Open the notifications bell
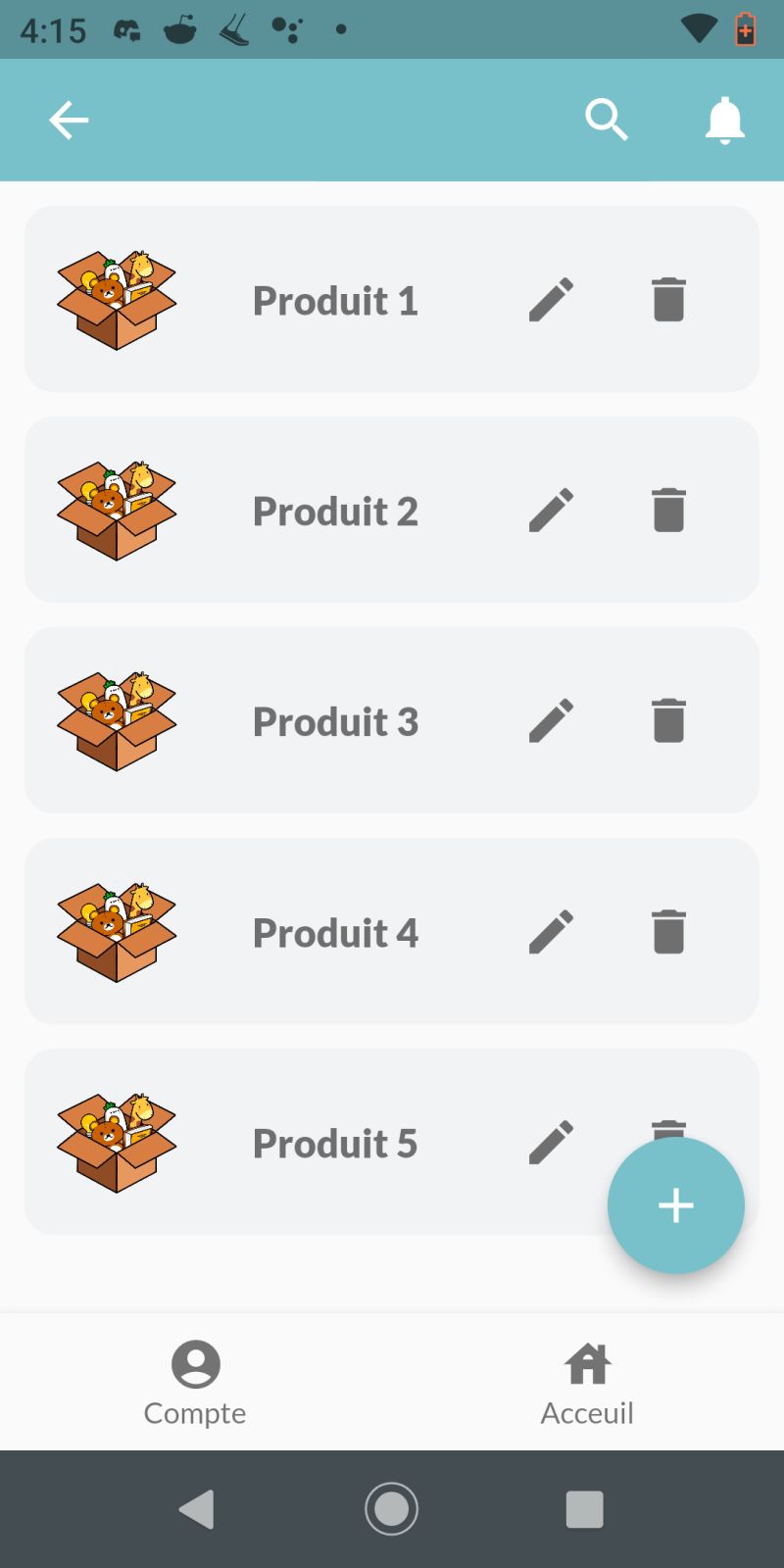Viewport: 784px width, 1568px height. click(x=725, y=121)
